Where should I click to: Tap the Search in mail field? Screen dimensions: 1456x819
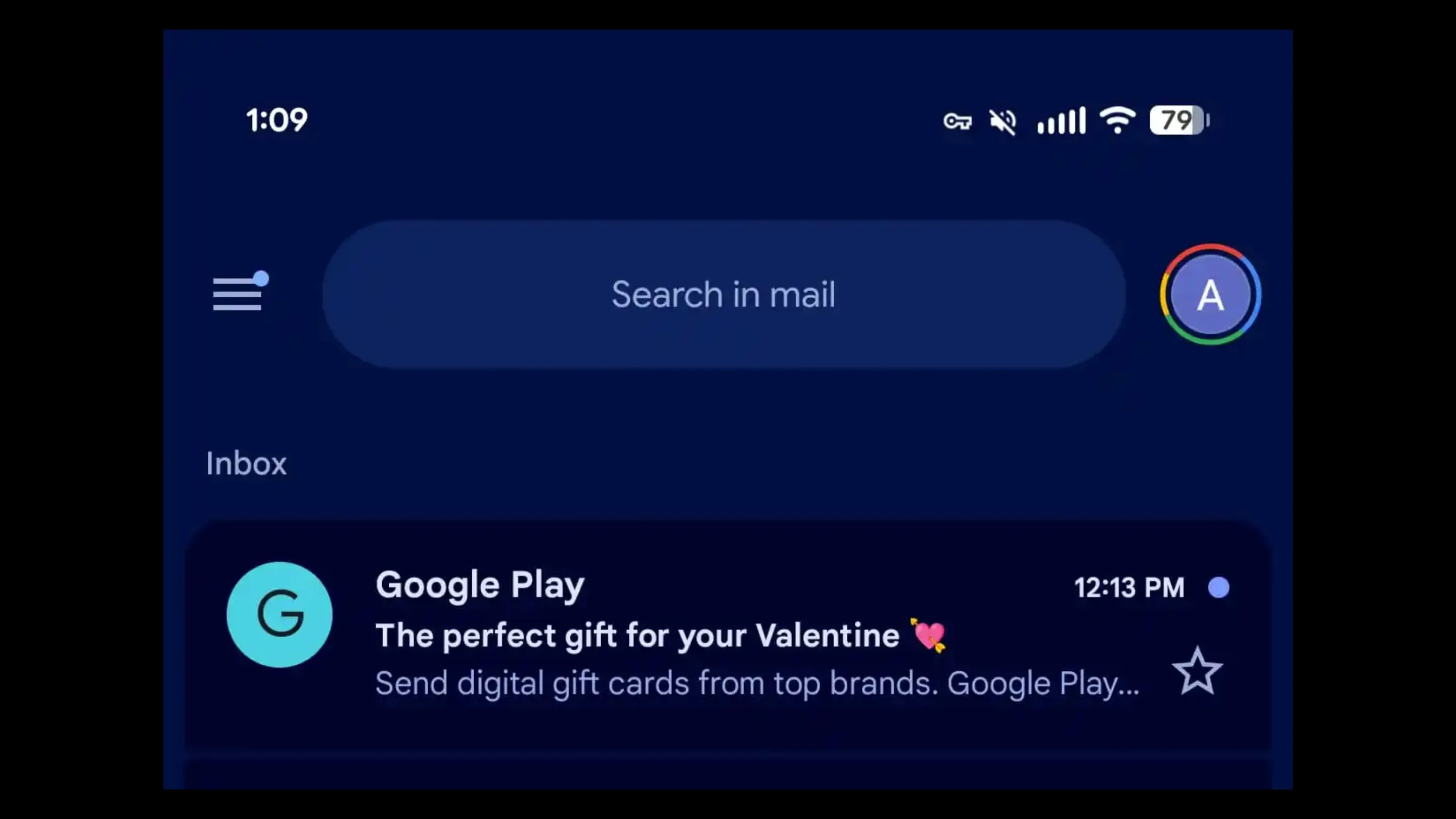point(723,294)
